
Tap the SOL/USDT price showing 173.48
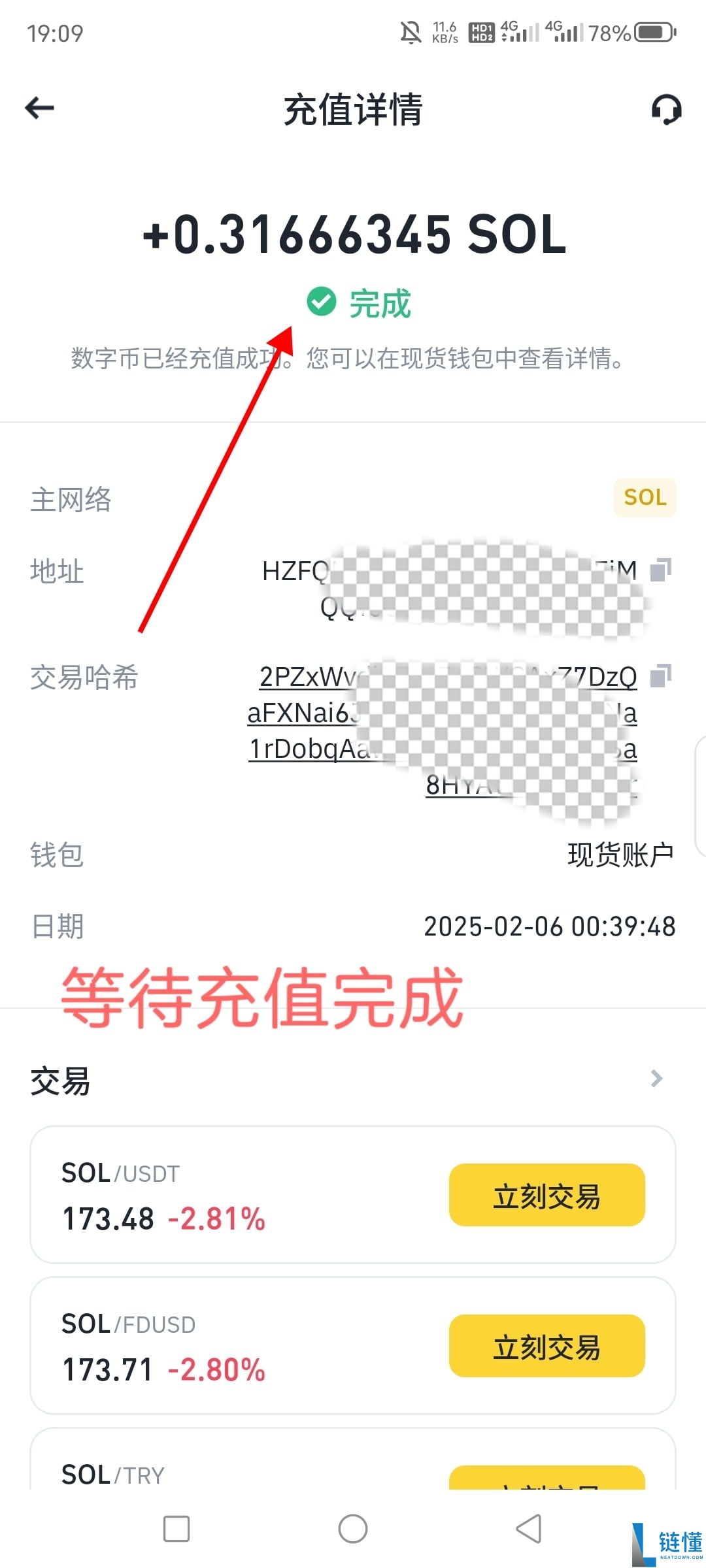click(109, 1217)
